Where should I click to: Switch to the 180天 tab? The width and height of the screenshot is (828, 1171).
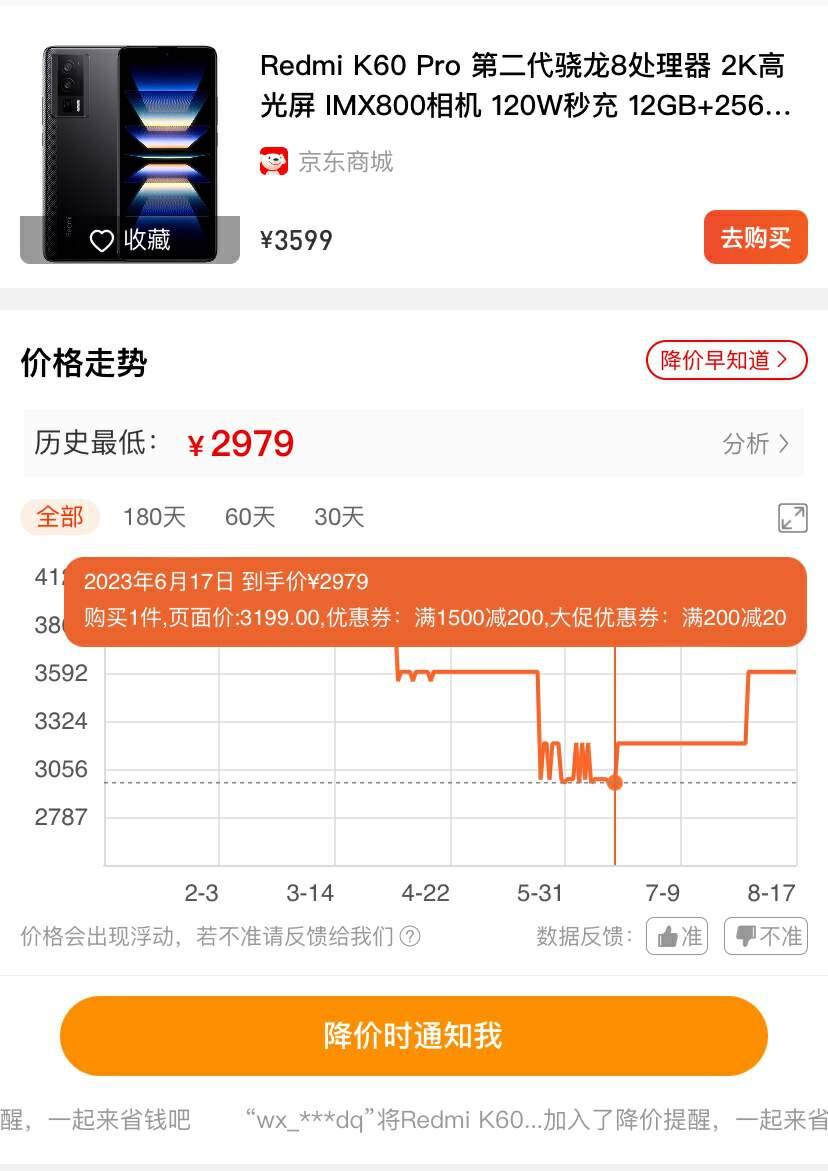pos(153,517)
